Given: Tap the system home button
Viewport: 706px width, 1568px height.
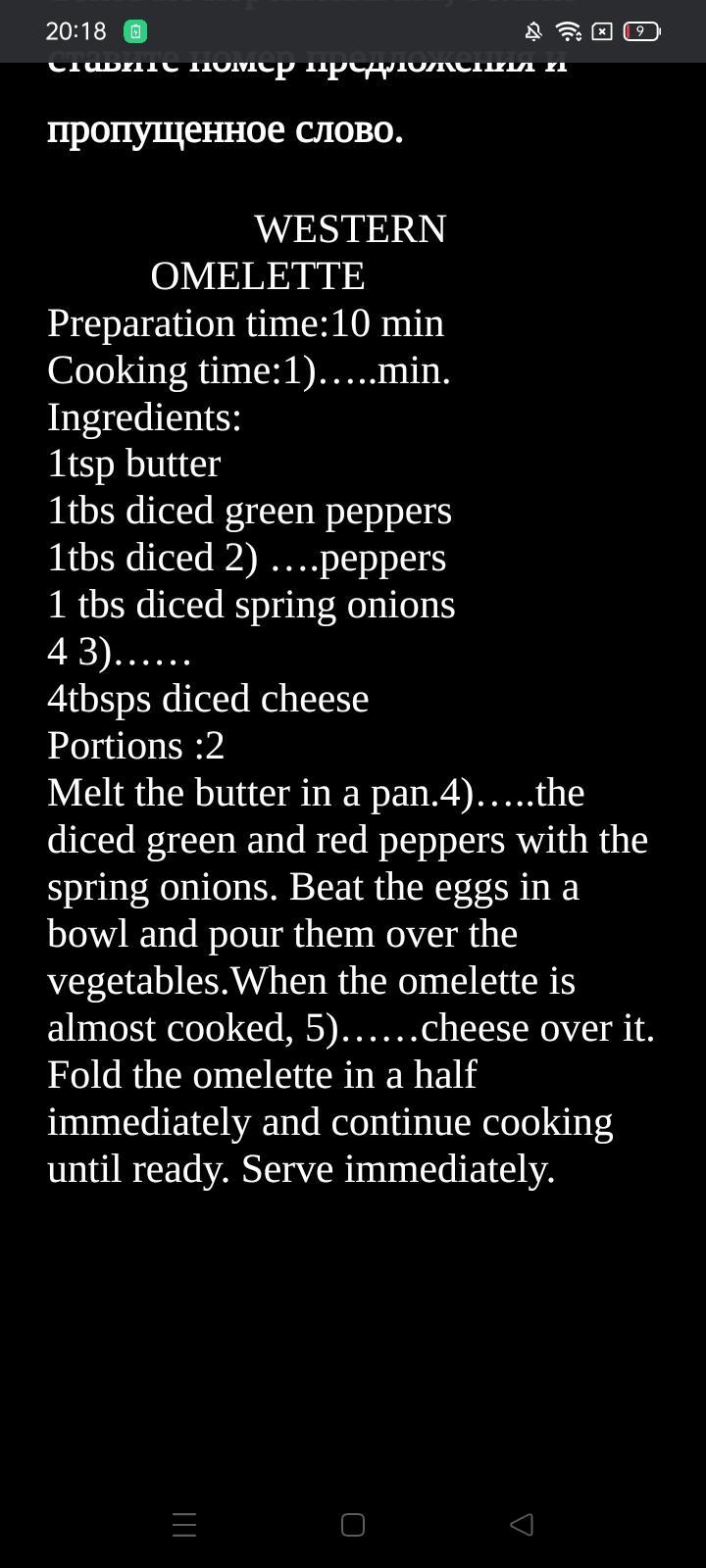Looking at the screenshot, I should point(353,1525).
